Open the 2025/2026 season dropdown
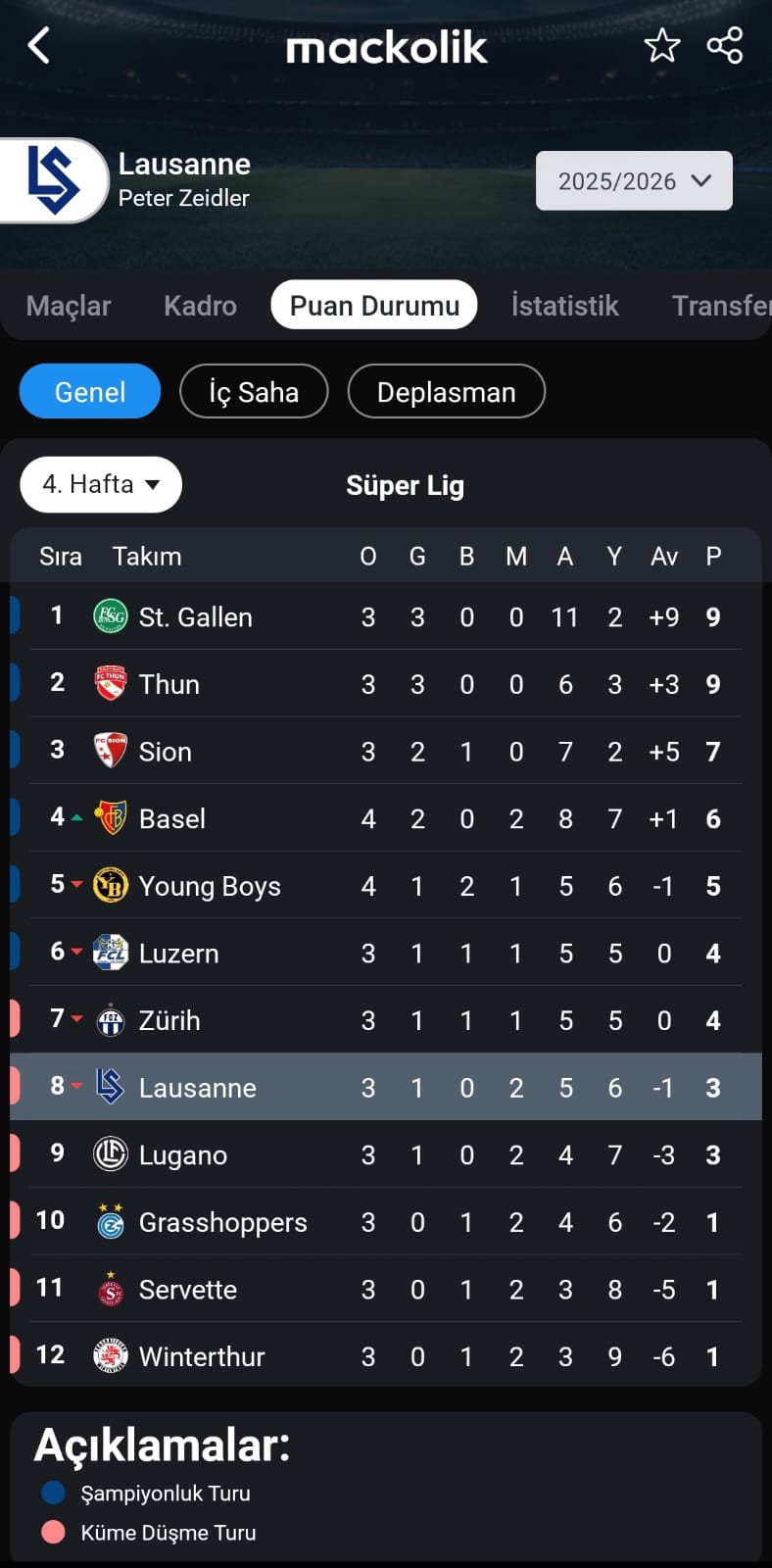 point(634,180)
